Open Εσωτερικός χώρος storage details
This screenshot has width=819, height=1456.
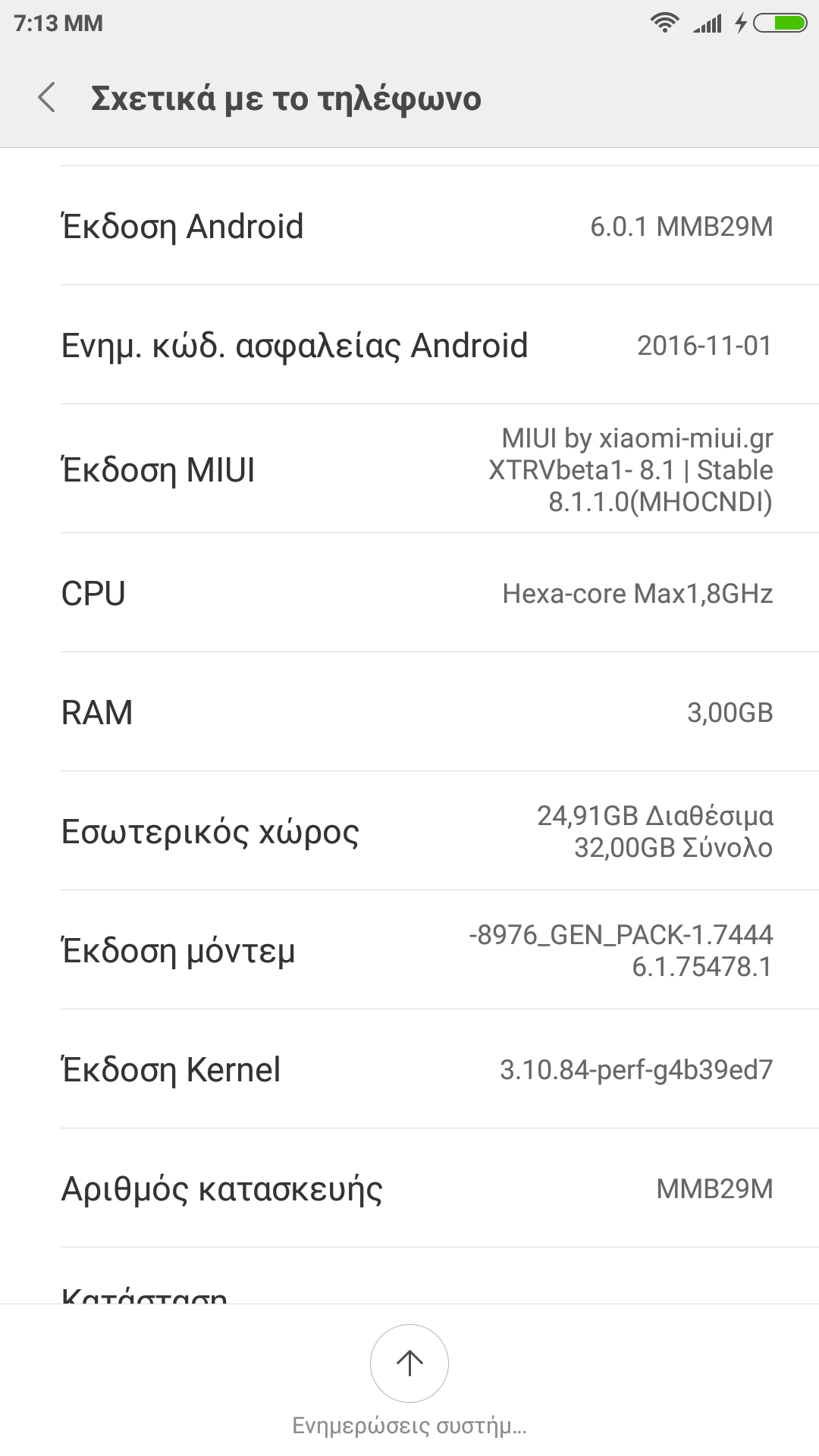[x=409, y=831]
